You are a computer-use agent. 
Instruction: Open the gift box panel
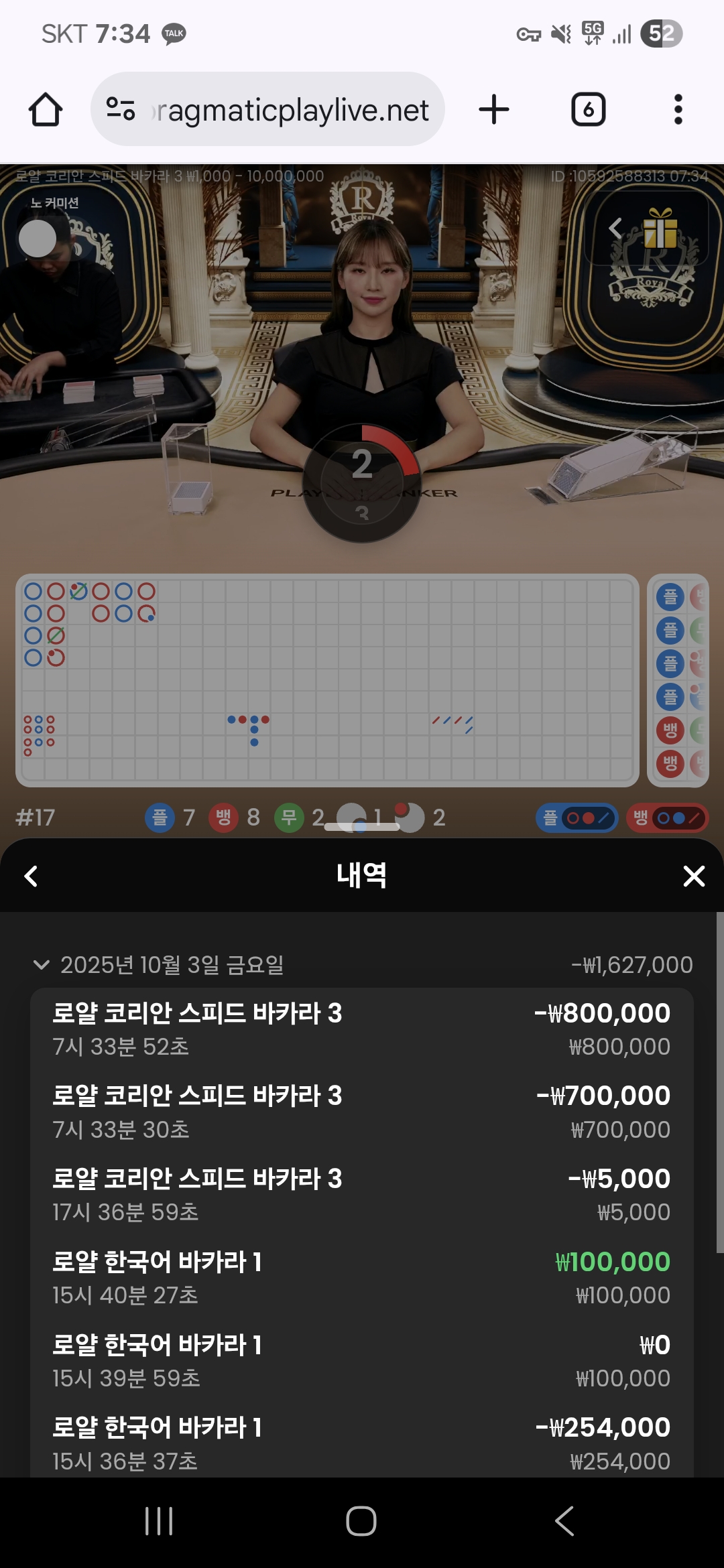click(660, 230)
